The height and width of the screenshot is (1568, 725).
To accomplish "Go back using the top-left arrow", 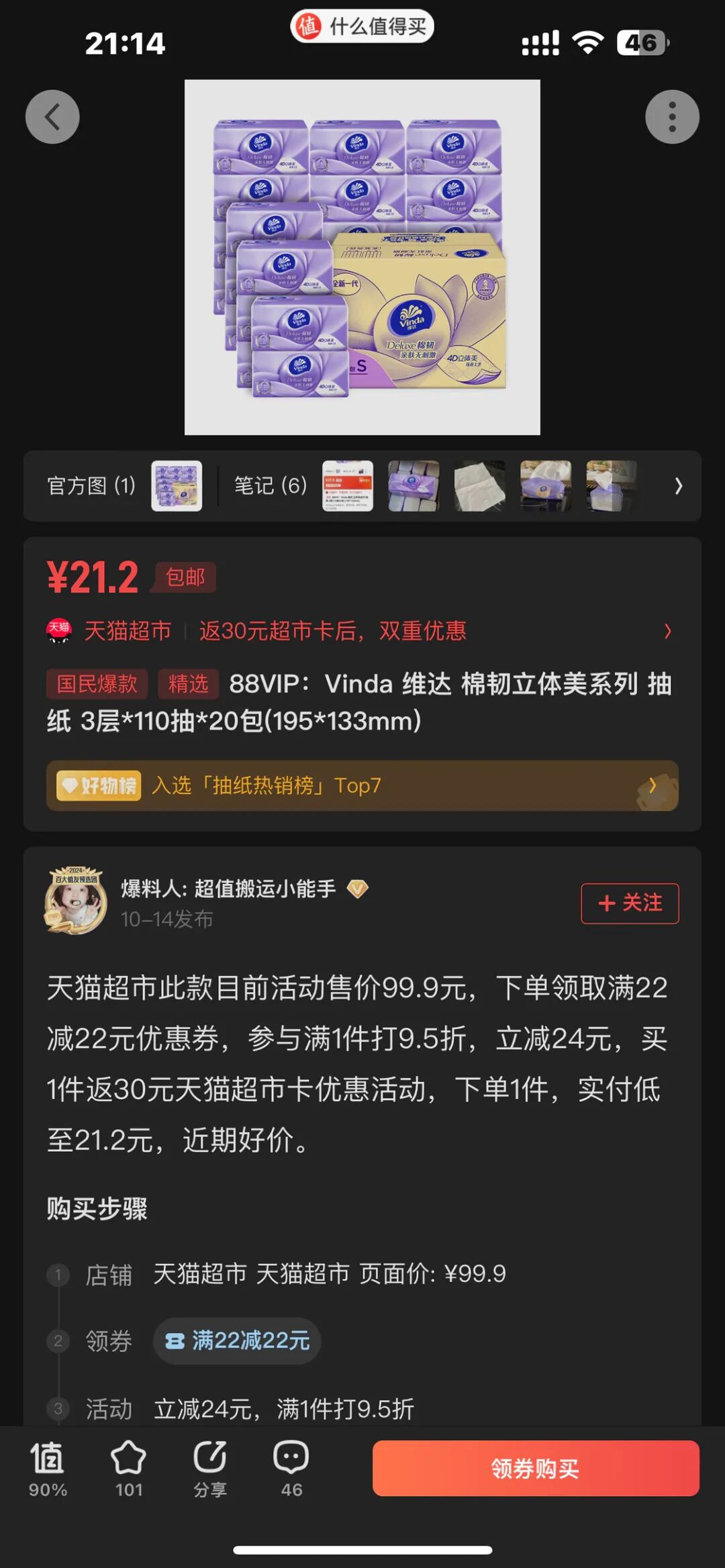I will [52, 117].
